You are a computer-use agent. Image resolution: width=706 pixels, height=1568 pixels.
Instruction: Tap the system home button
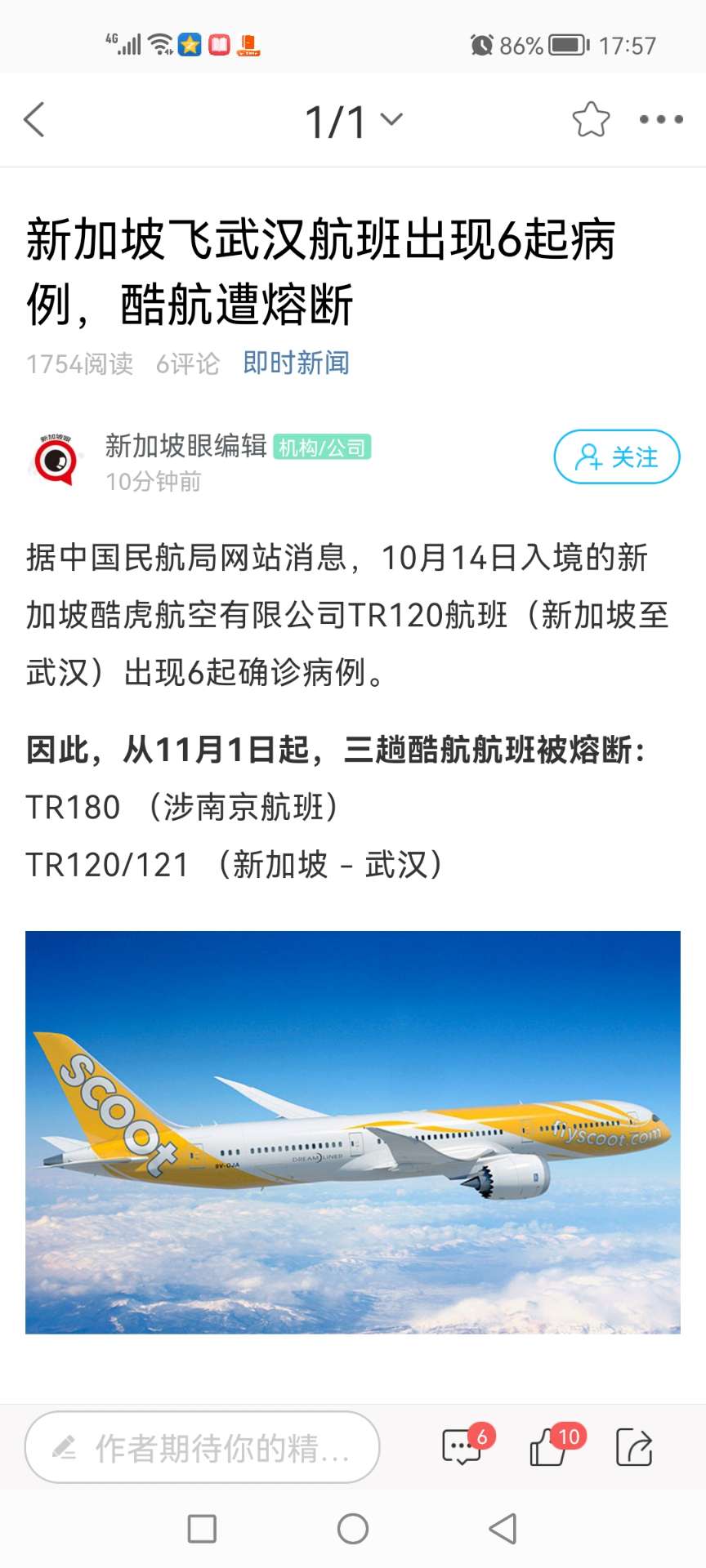pos(353,1529)
